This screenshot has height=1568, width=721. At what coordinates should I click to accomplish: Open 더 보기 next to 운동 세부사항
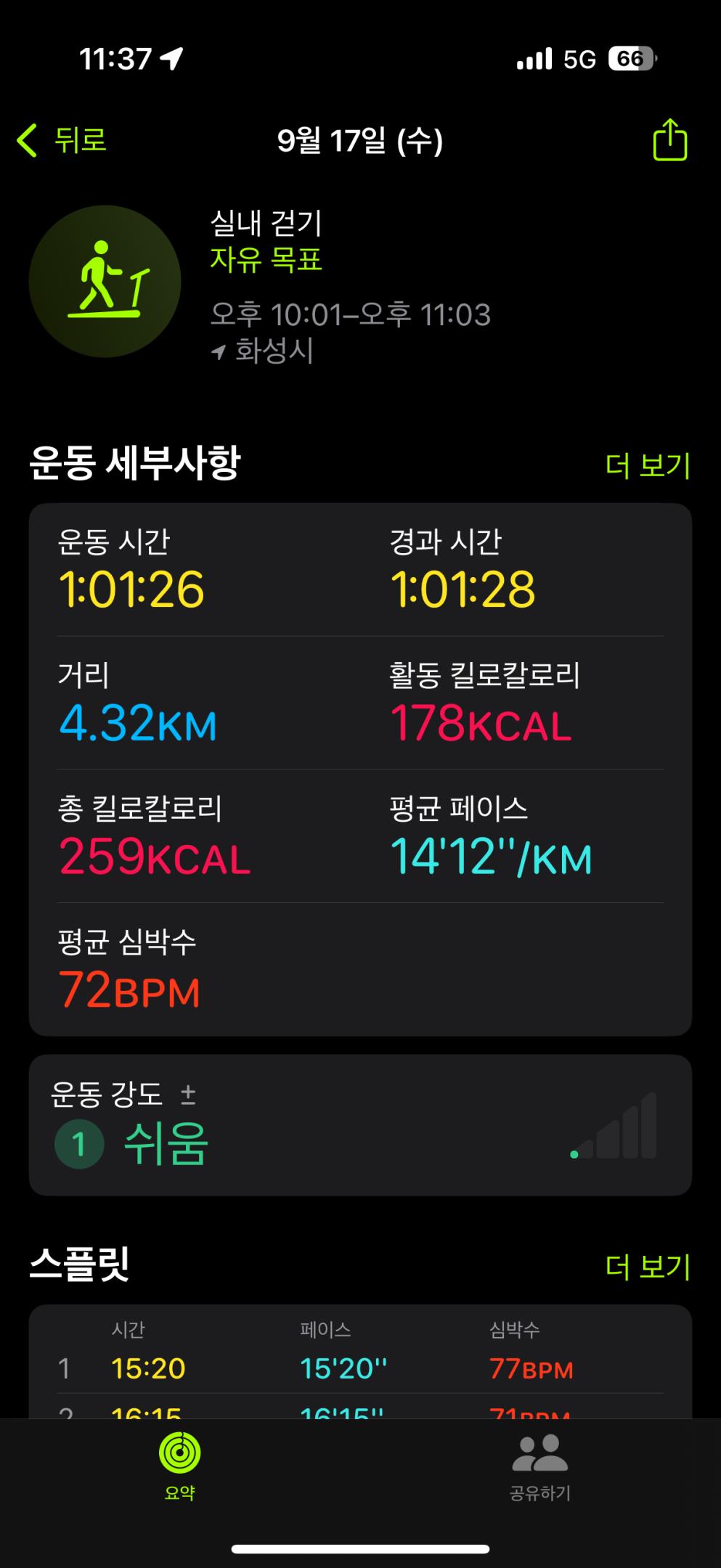click(x=648, y=465)
